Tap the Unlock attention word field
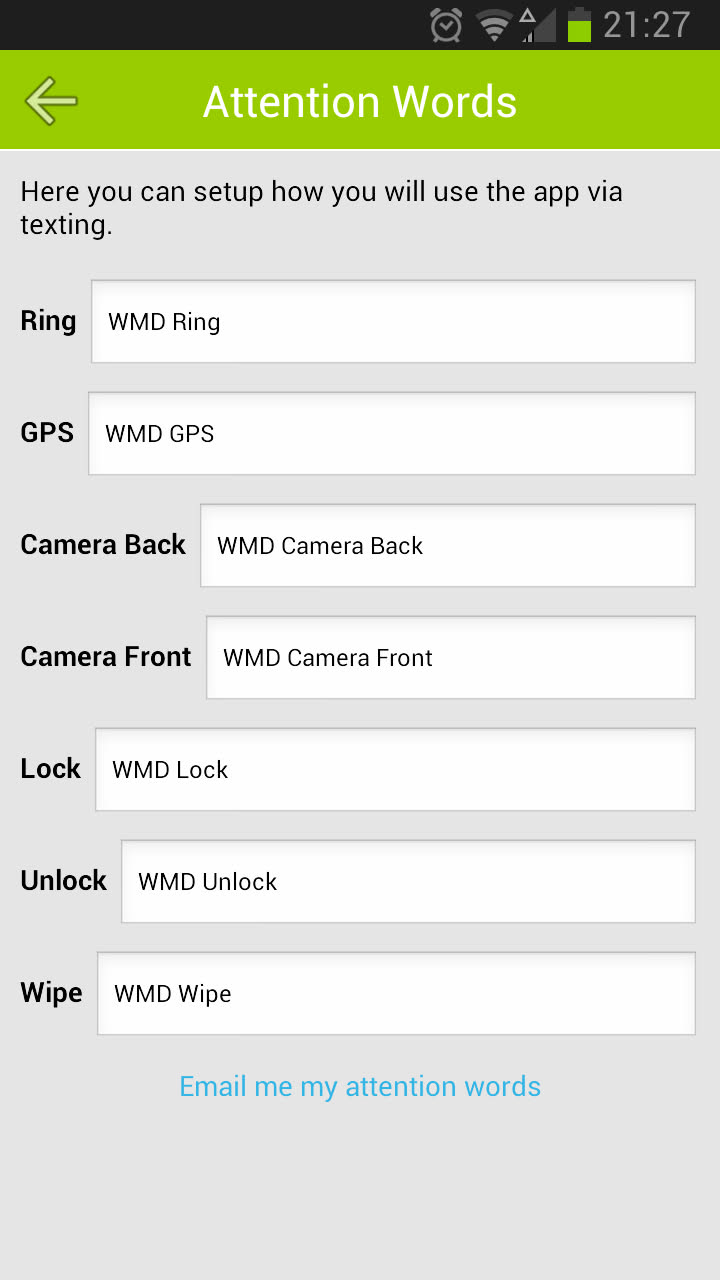Image resolution: width=720 pixels, height=1280 pixels. [408, 882]
